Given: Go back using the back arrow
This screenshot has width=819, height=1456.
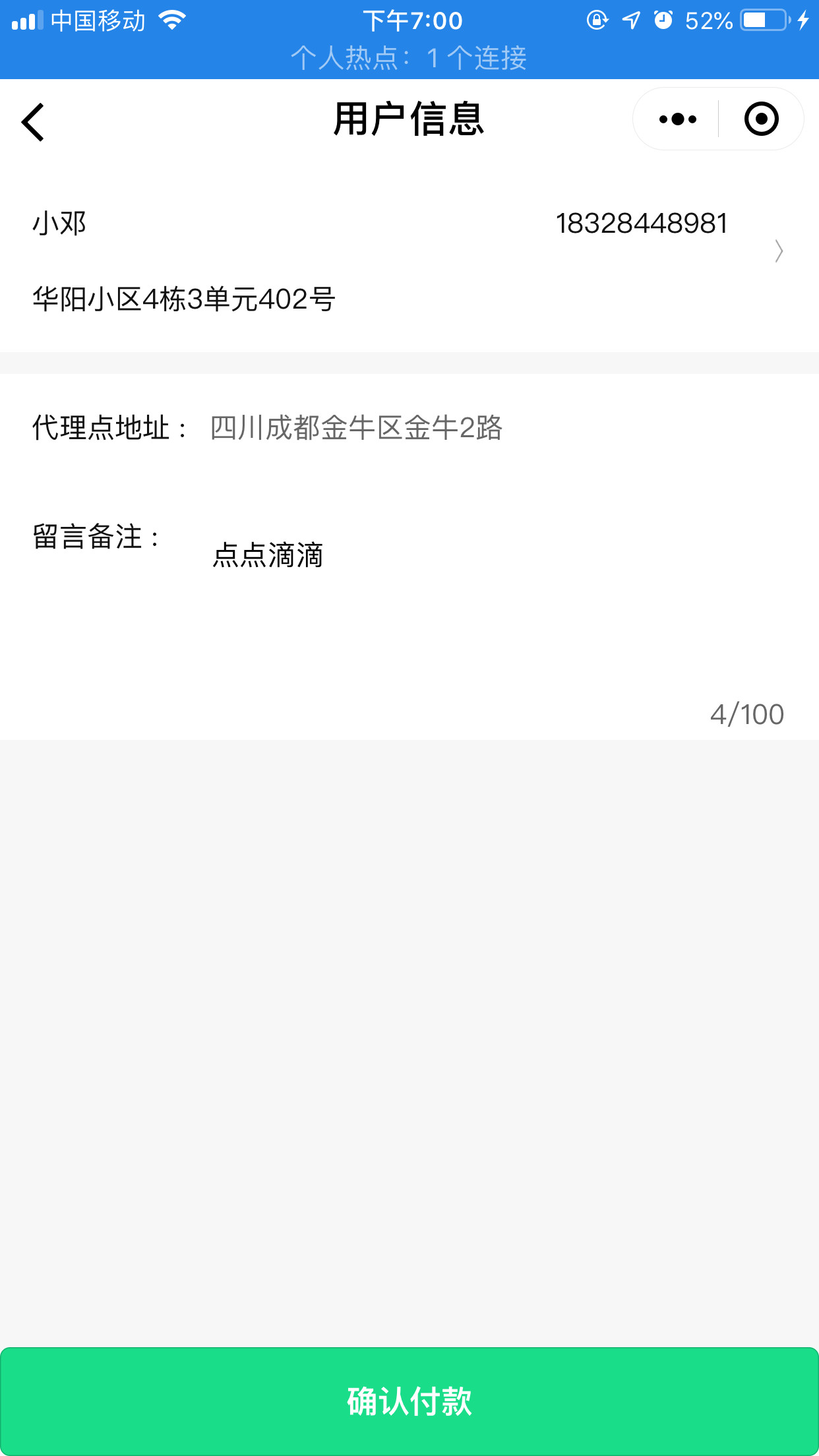Looking at the screenshot, I should tap(33, 122).
